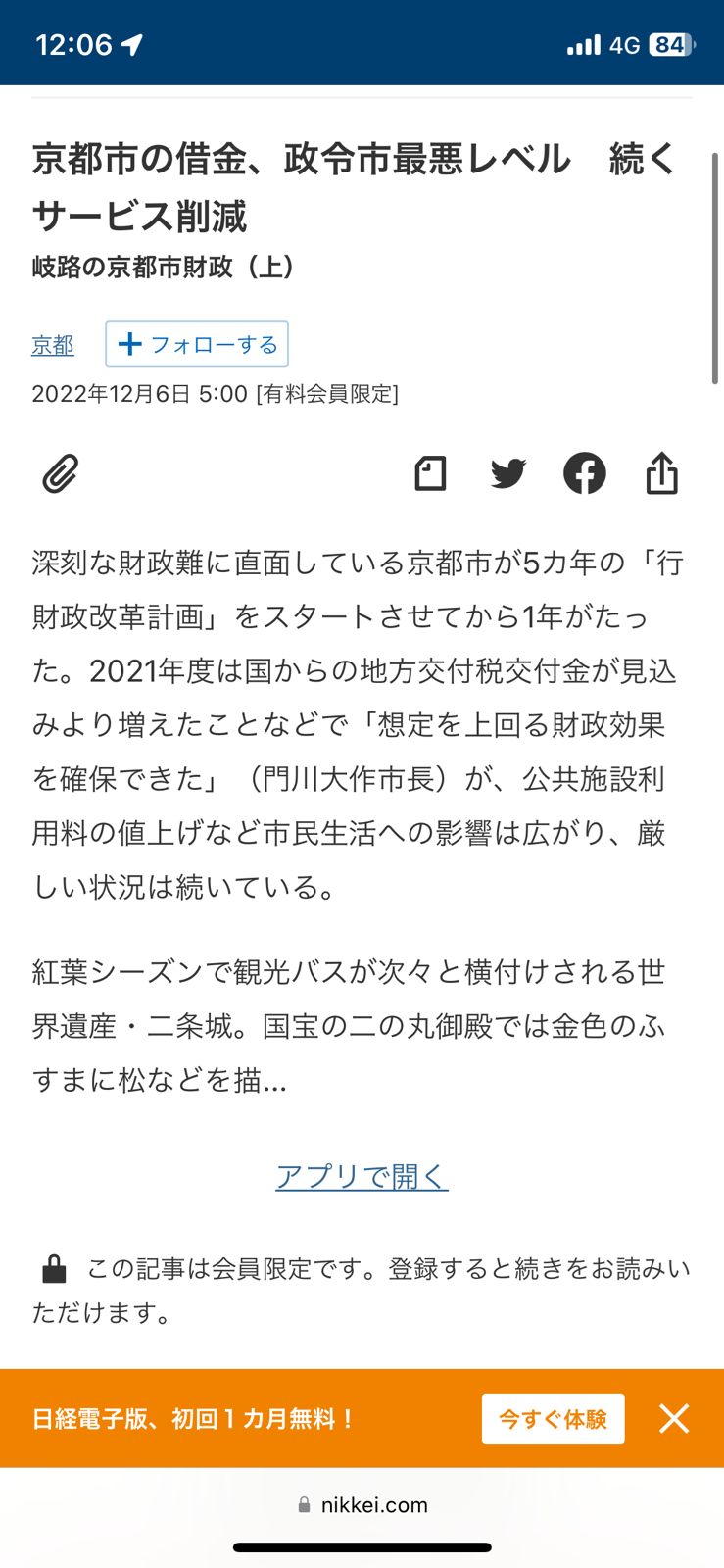Share this article on Facebook
724x1568 pixels.
coord(585,473)
